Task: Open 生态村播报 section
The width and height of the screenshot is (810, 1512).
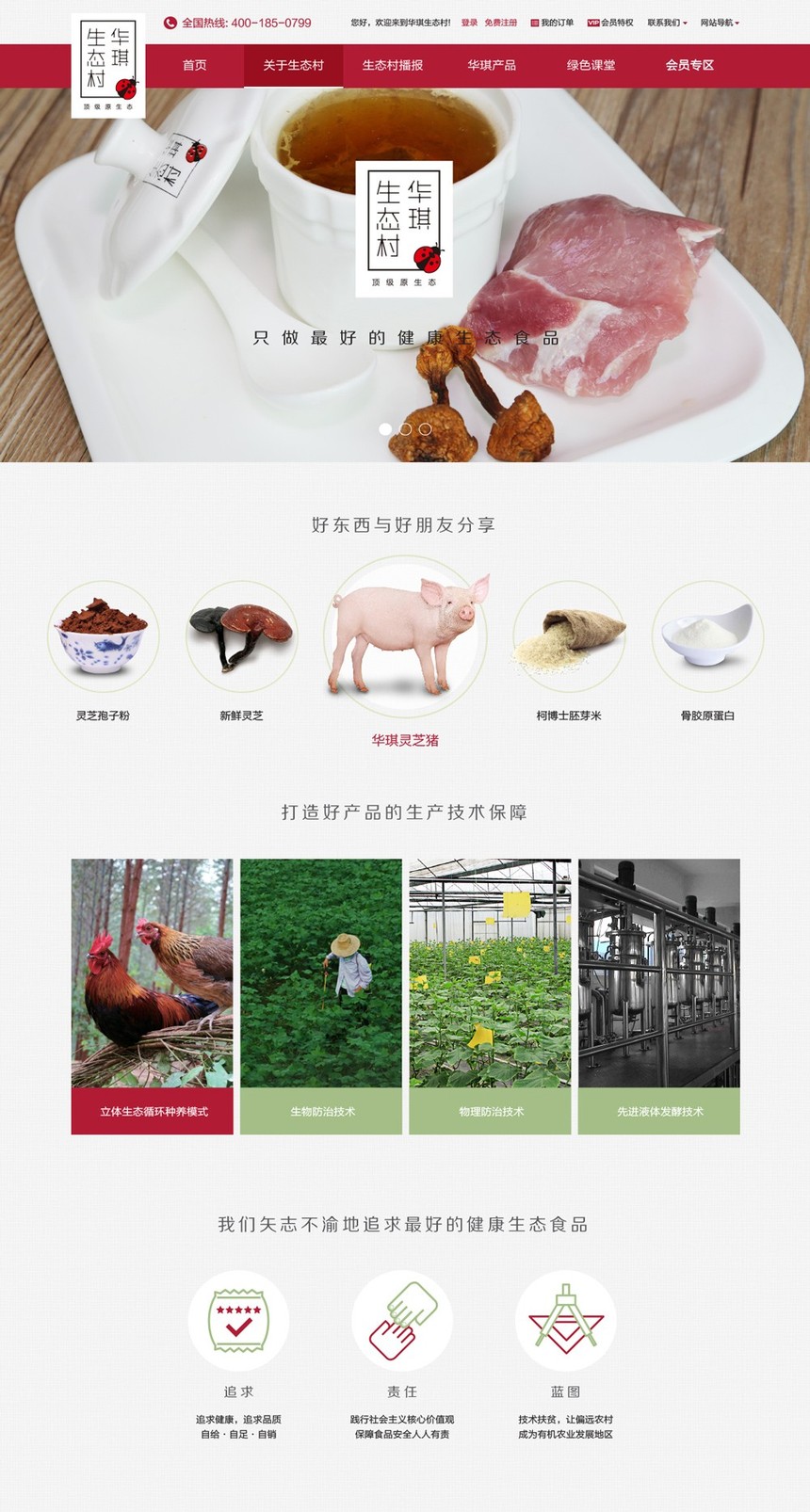Action: point(393,65)
